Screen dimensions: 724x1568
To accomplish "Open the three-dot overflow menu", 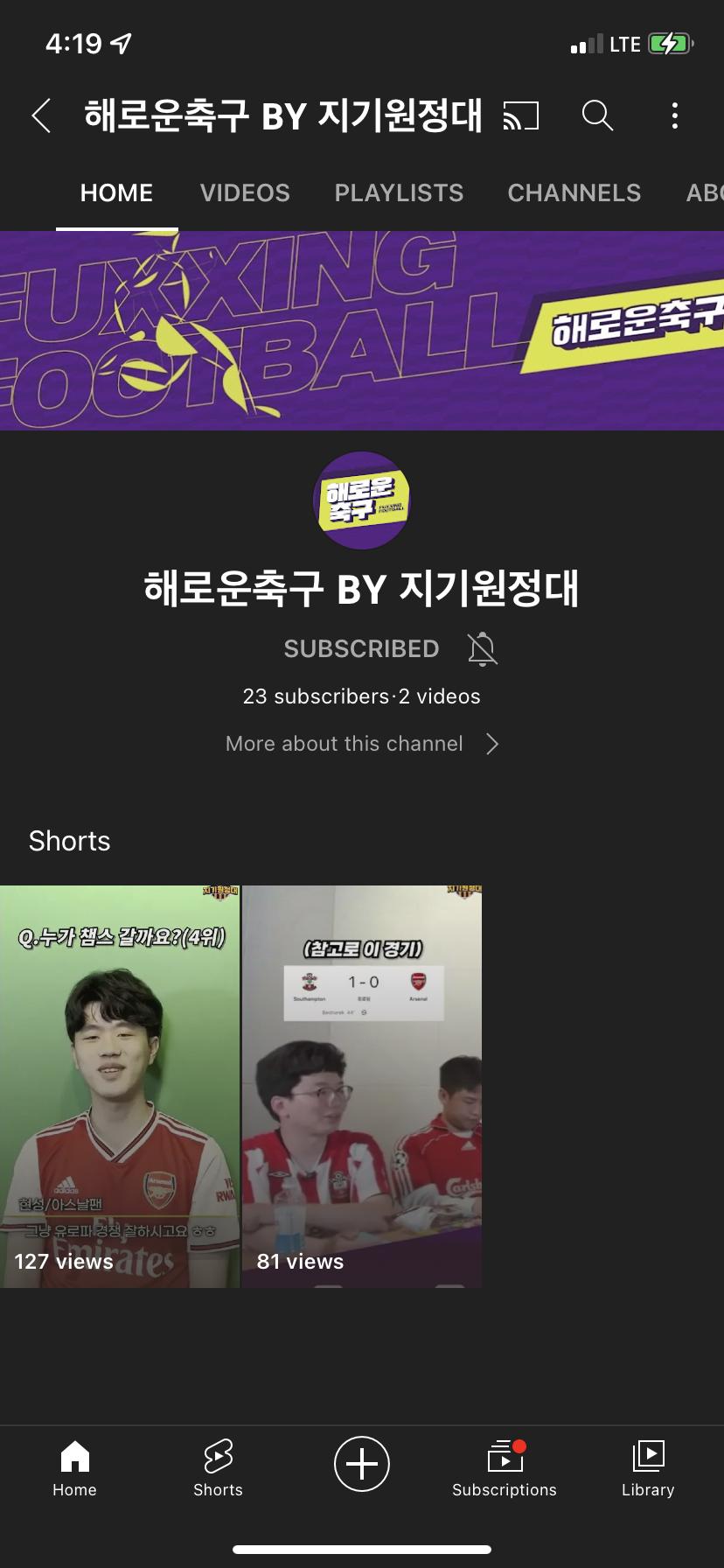I will [x=674, y=115].
